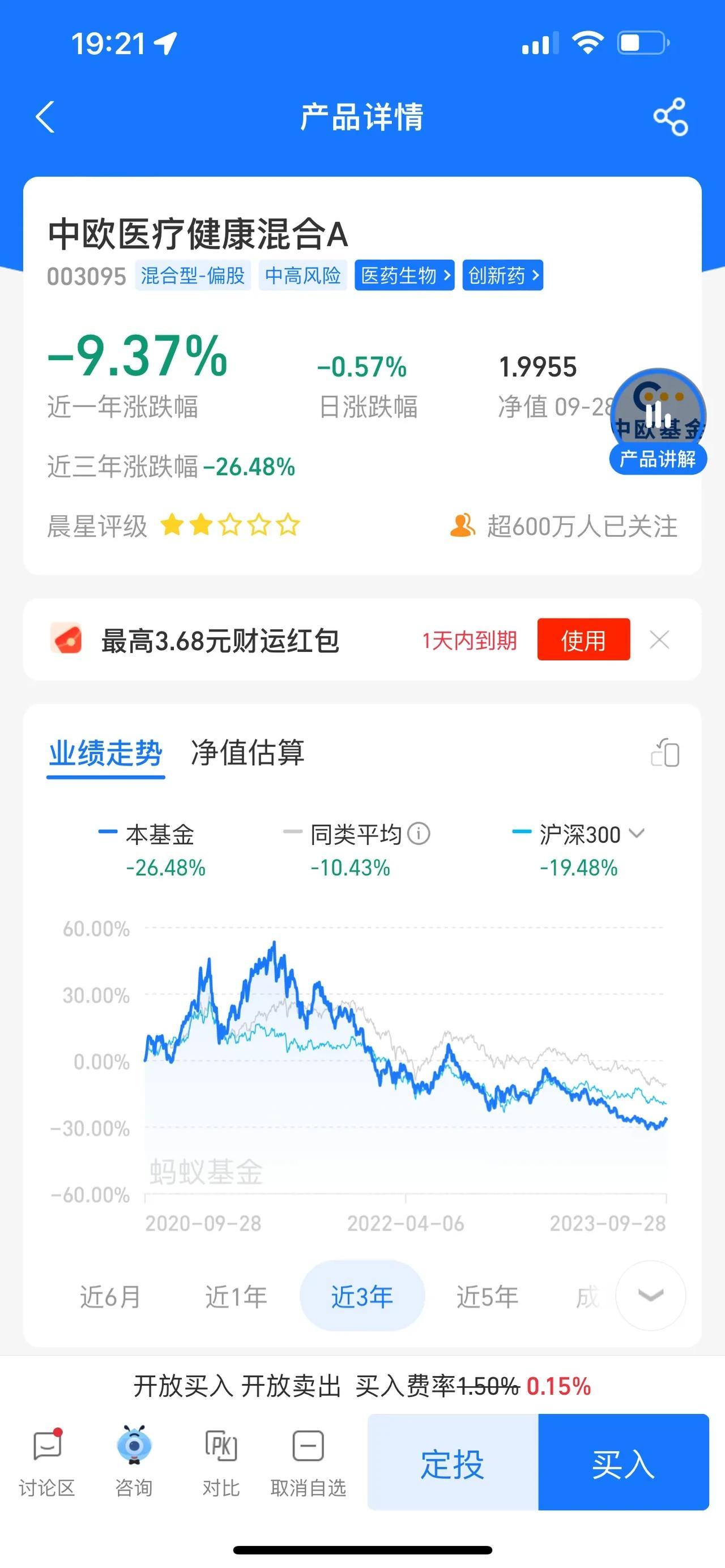Share this fund page
Viewport: 725px width, 1568px height.
(670, 116)
